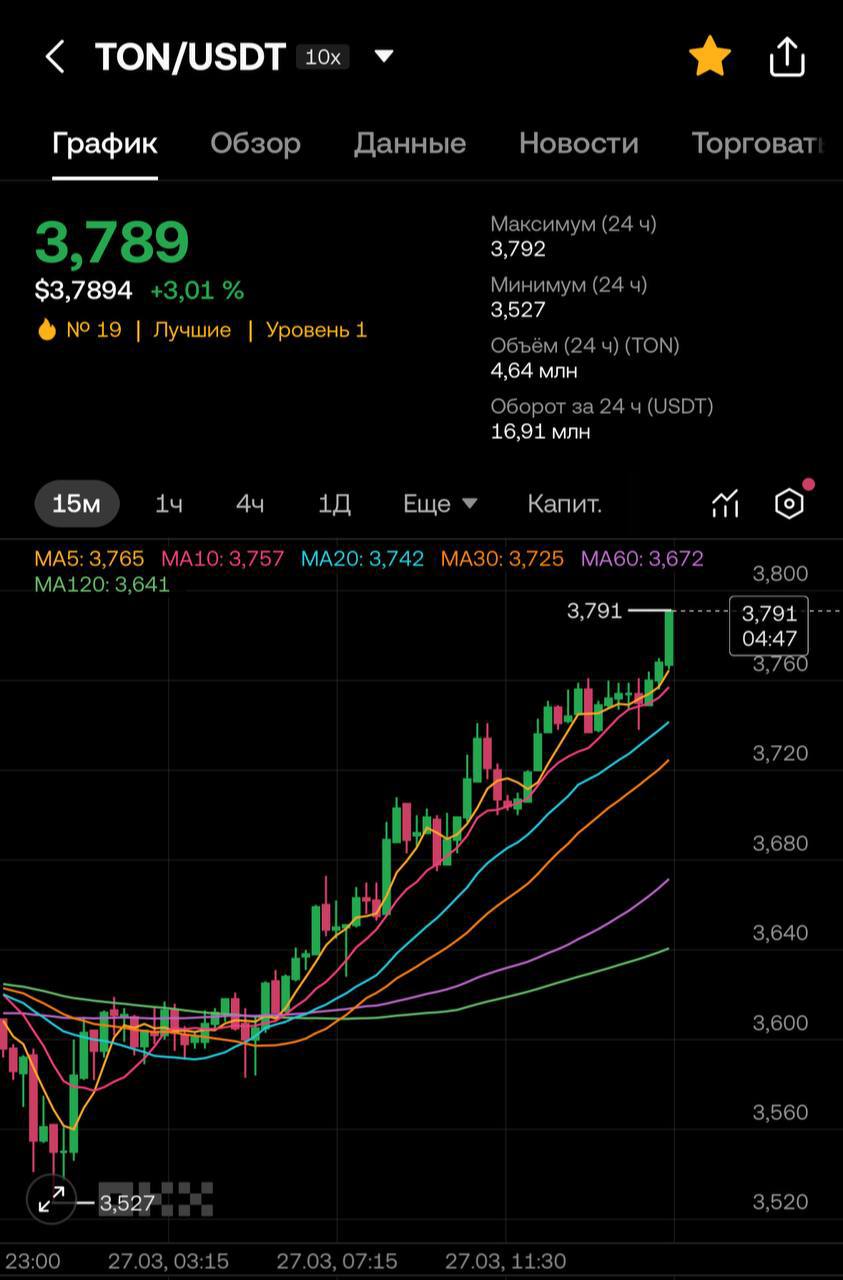The width and height of the screenshot is (843, 1280).
Task: Expand the chart to fullscreen
Action: (x=51, y=1199)
